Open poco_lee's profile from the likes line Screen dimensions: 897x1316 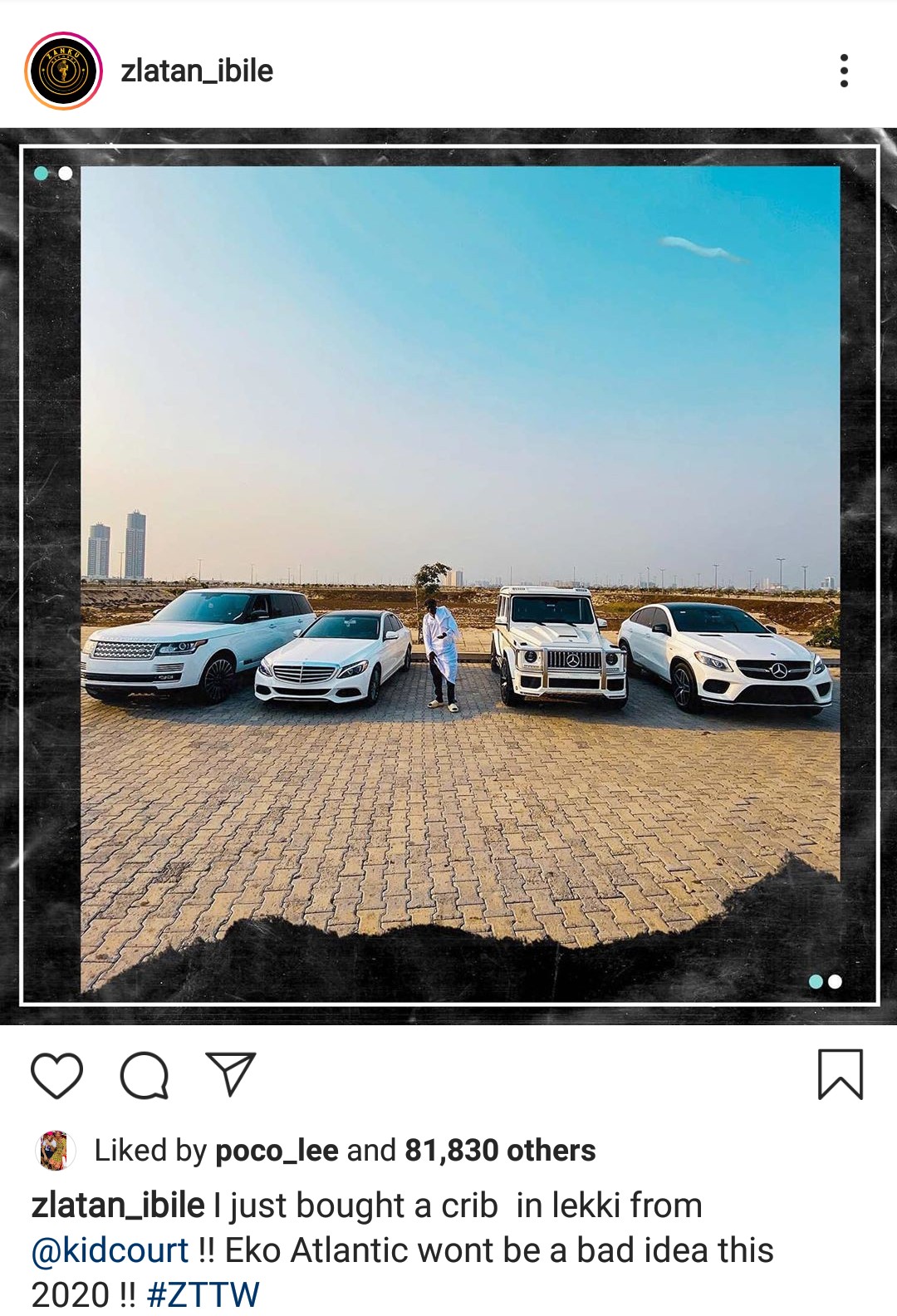(x=277, y=1151)
